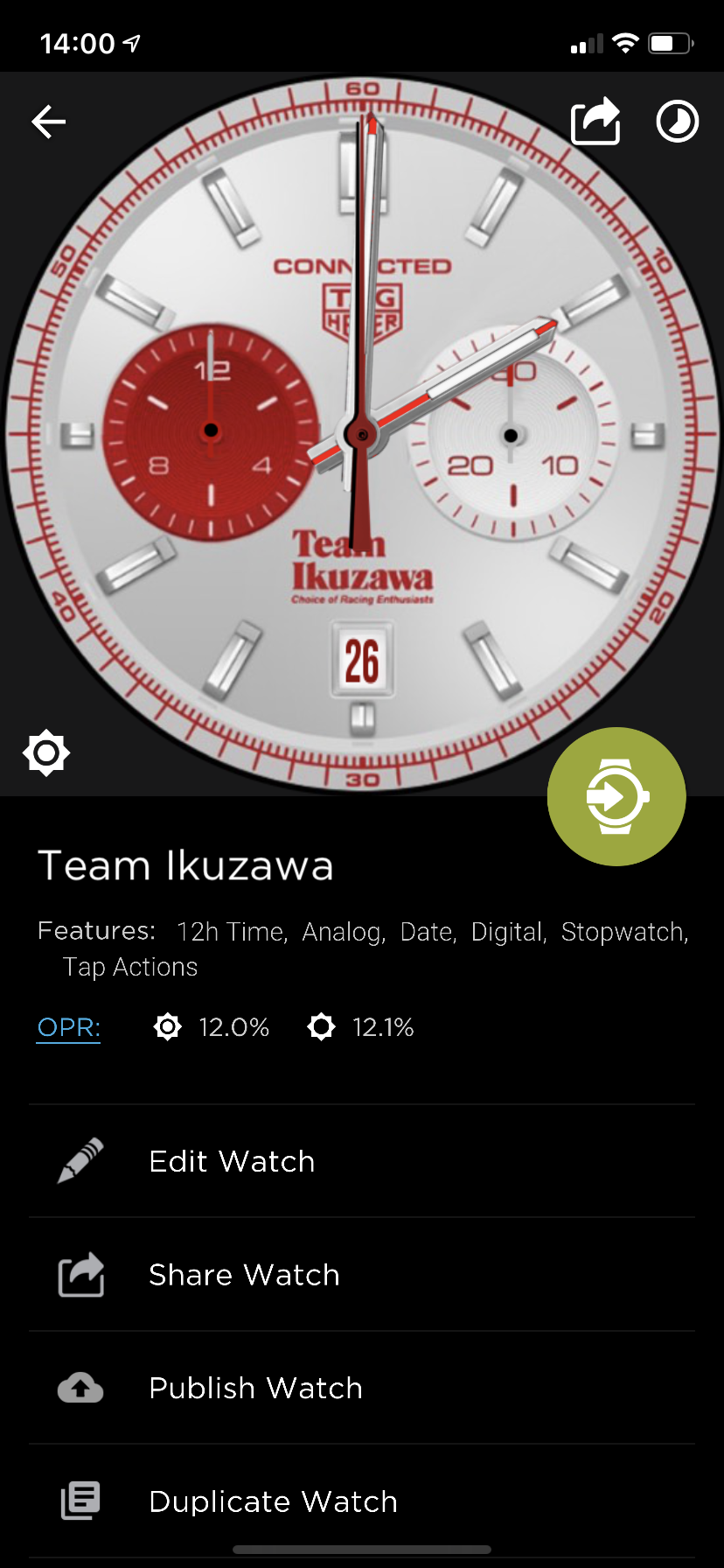Tap the share icon above the watch face
The height and width of the screenshot is (1568, 724).
[596, 121]
